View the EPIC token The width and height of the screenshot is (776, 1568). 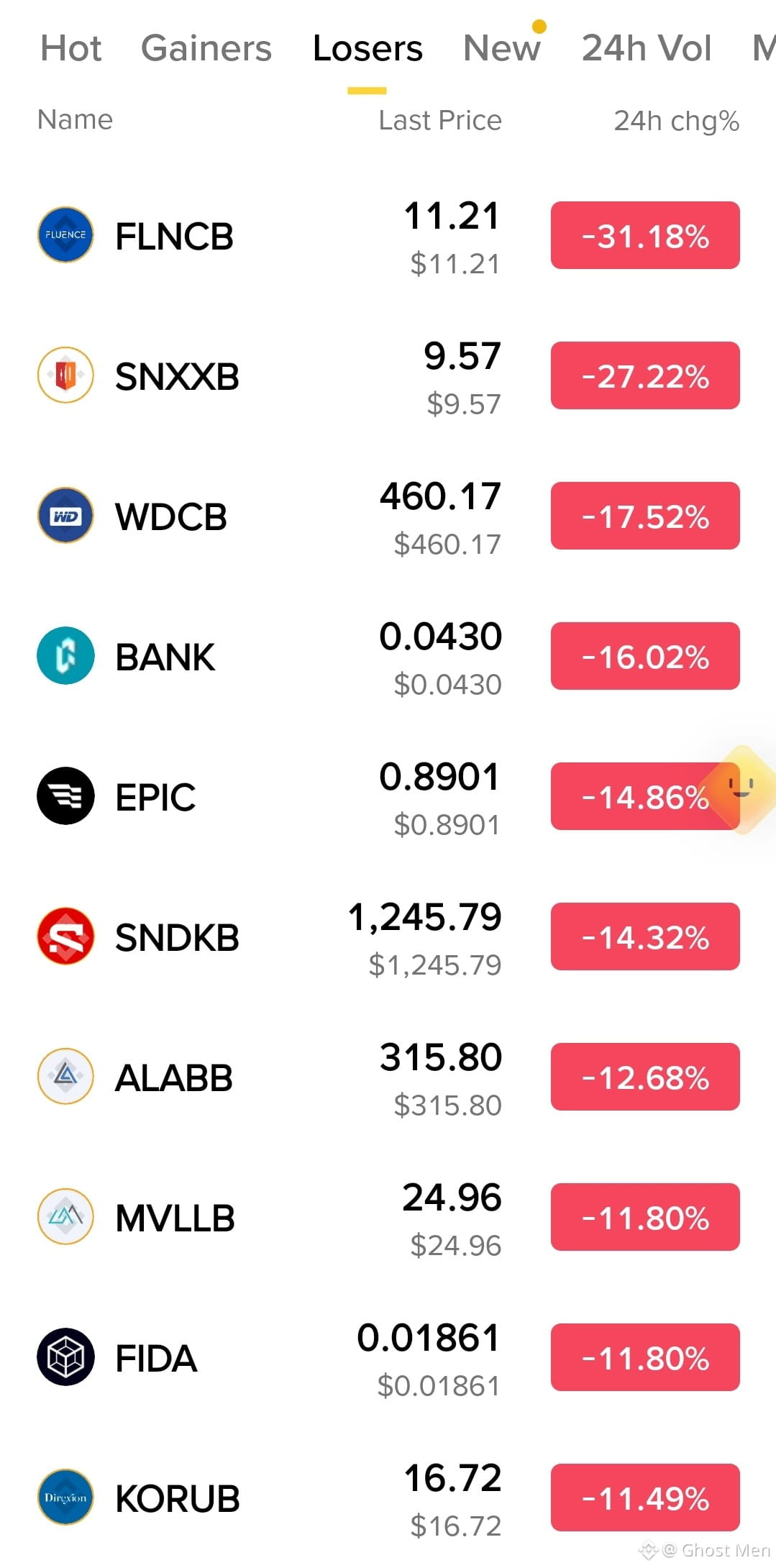(x=388, y=797)
